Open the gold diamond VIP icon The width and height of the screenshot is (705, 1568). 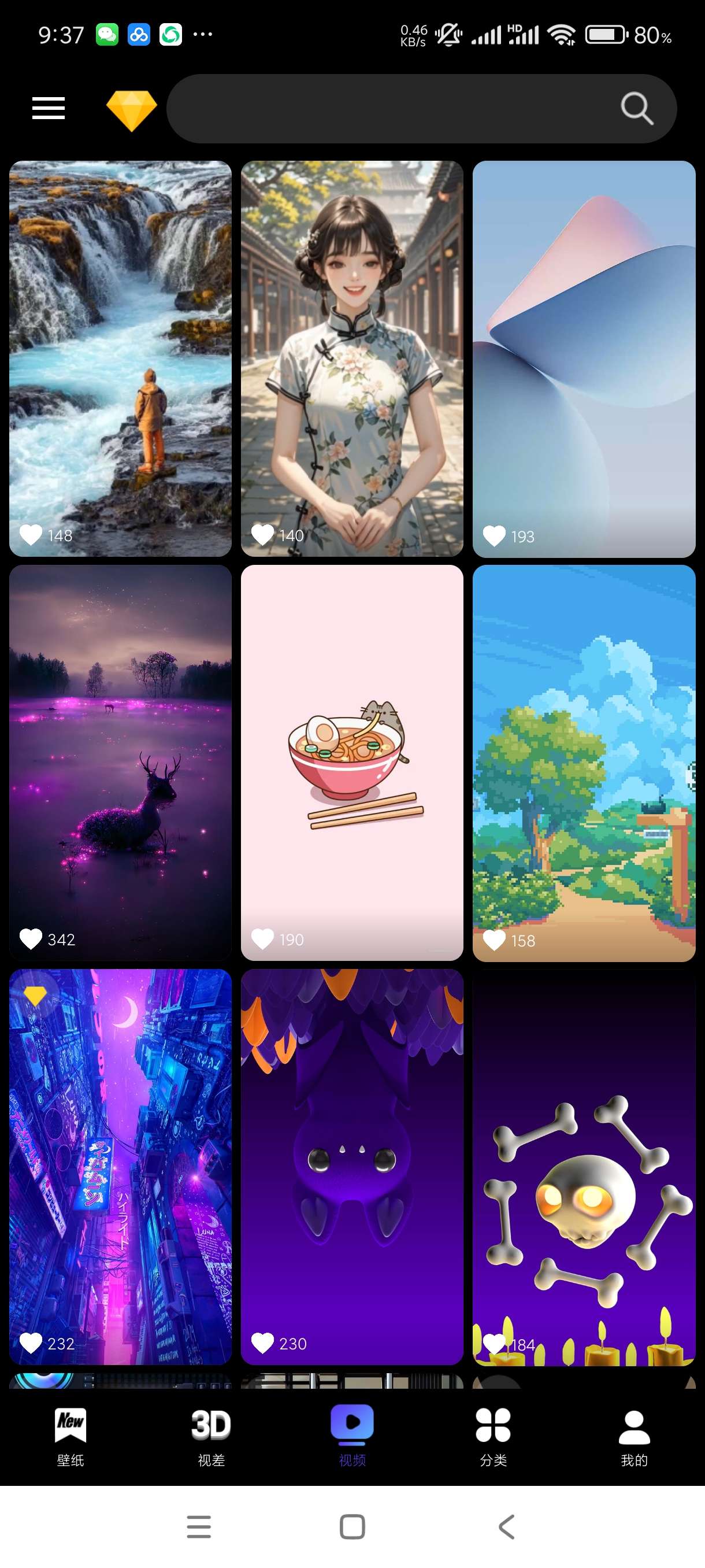click(131, 110)
